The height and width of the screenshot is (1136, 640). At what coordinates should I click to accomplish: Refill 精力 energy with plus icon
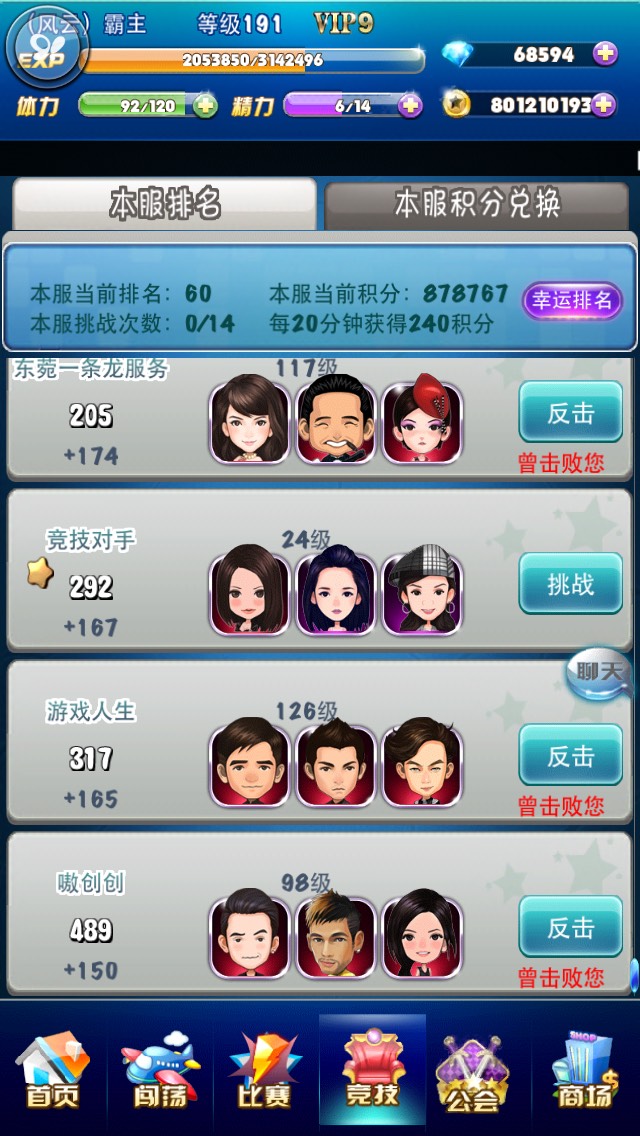[410, 105]
